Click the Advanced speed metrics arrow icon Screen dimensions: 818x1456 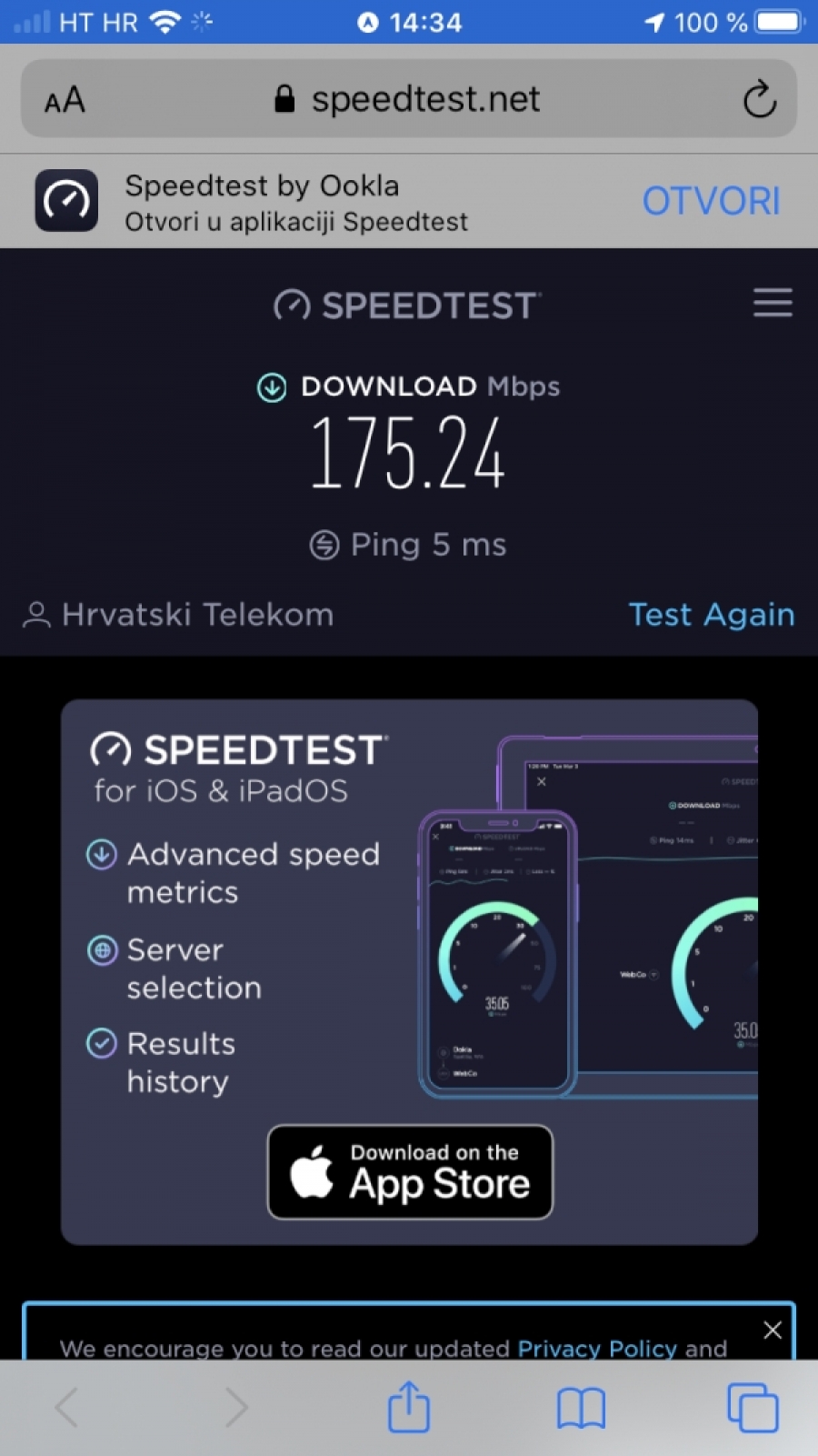pos(101,854)
